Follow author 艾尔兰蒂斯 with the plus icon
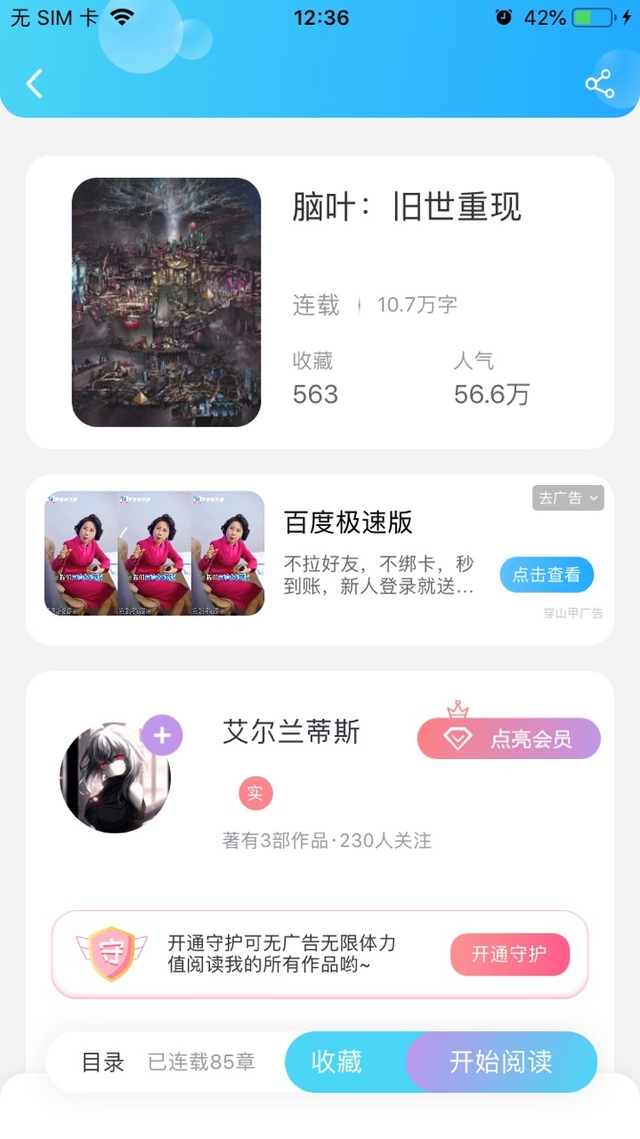Screen dimensions: 640x1139 tap(162, 735)
